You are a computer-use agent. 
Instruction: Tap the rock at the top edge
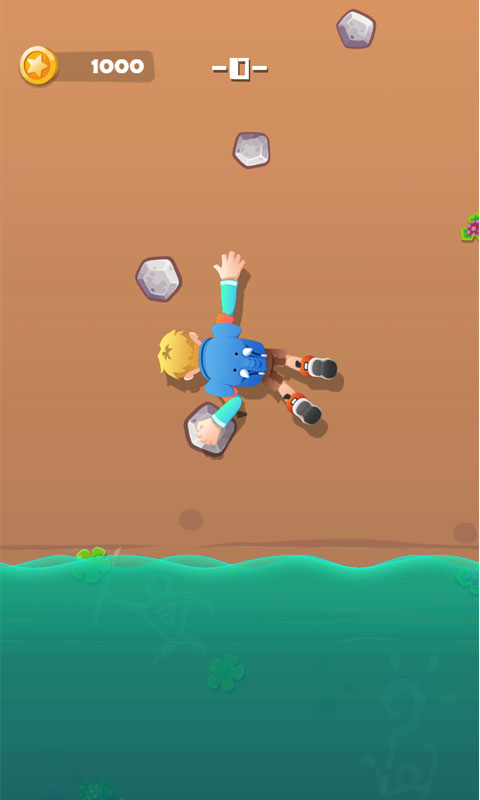point(356,29)
